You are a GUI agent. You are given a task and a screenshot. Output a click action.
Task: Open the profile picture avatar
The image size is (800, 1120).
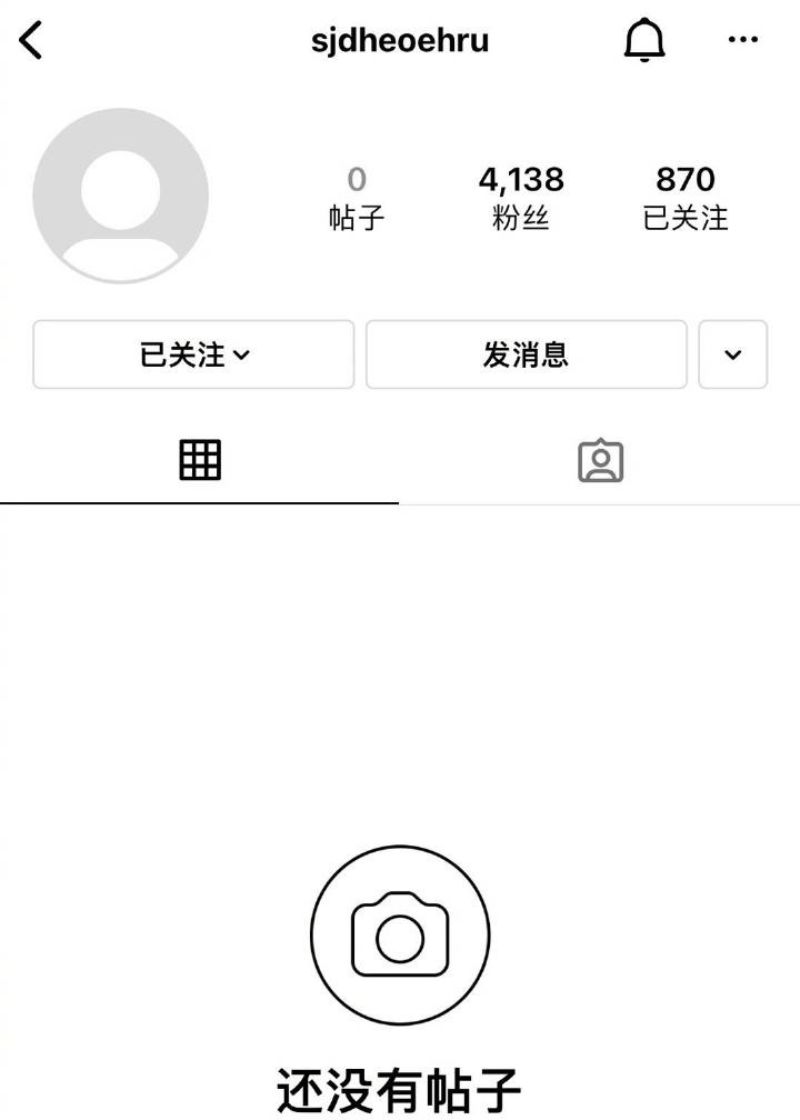click(x=121, y=196)
